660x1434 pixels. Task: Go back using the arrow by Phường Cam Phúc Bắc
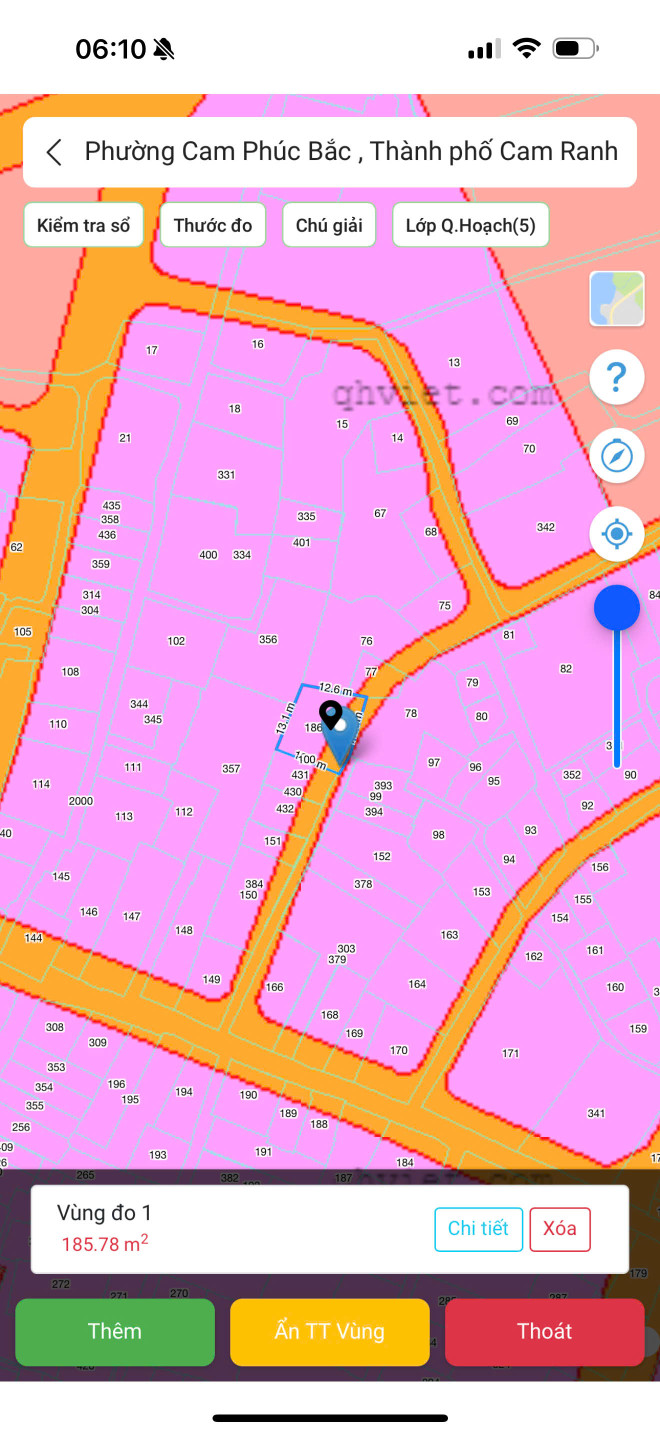(55, 152)
